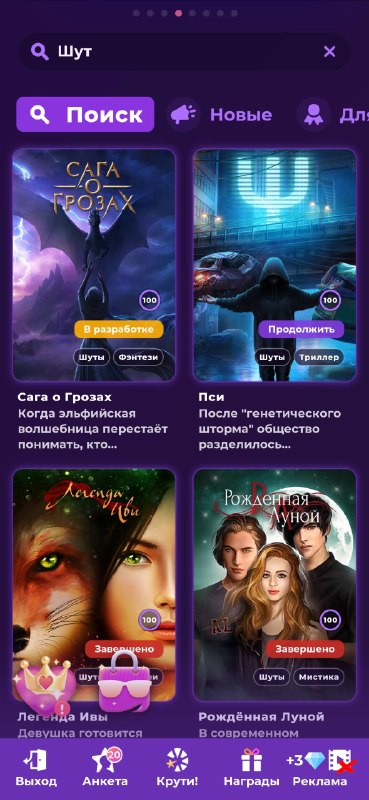Tap the Триллер tag on Пси
The width and height of the screenshot is (369, 800).
318,358
